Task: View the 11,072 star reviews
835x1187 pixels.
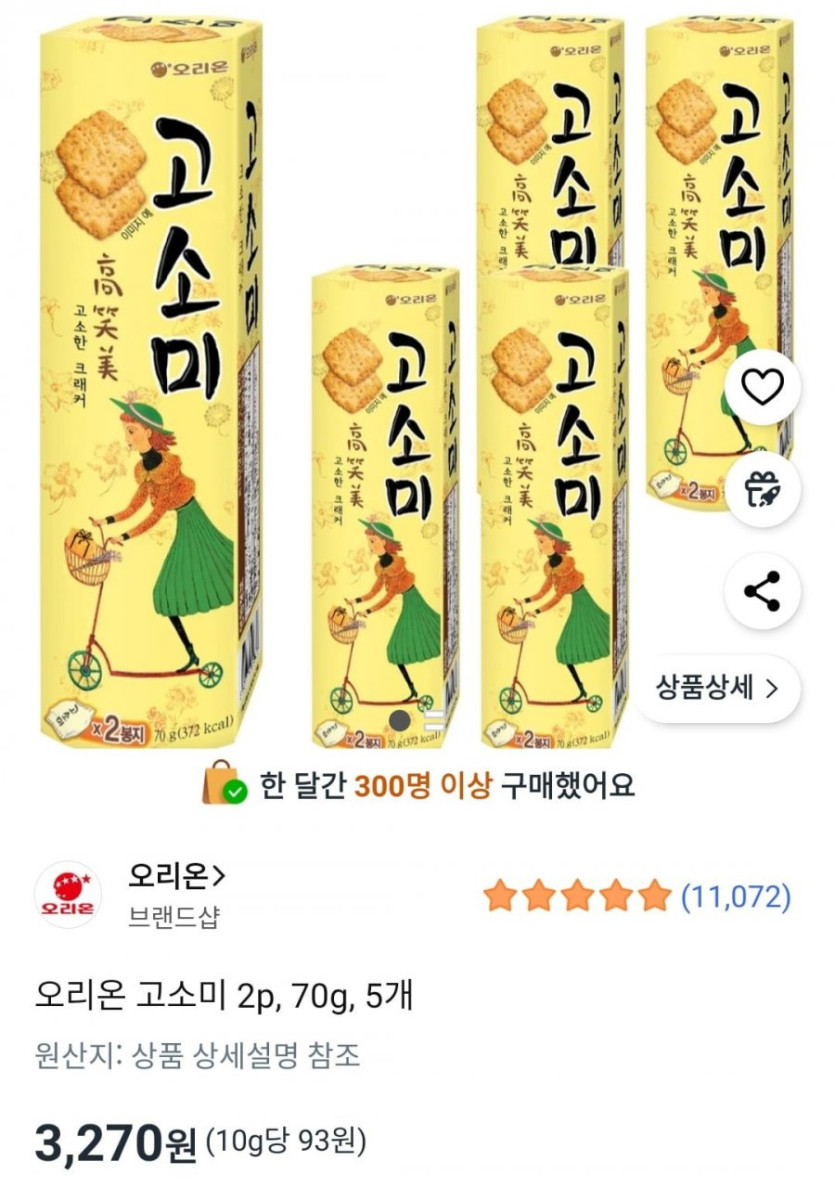Action: [637, 896]
